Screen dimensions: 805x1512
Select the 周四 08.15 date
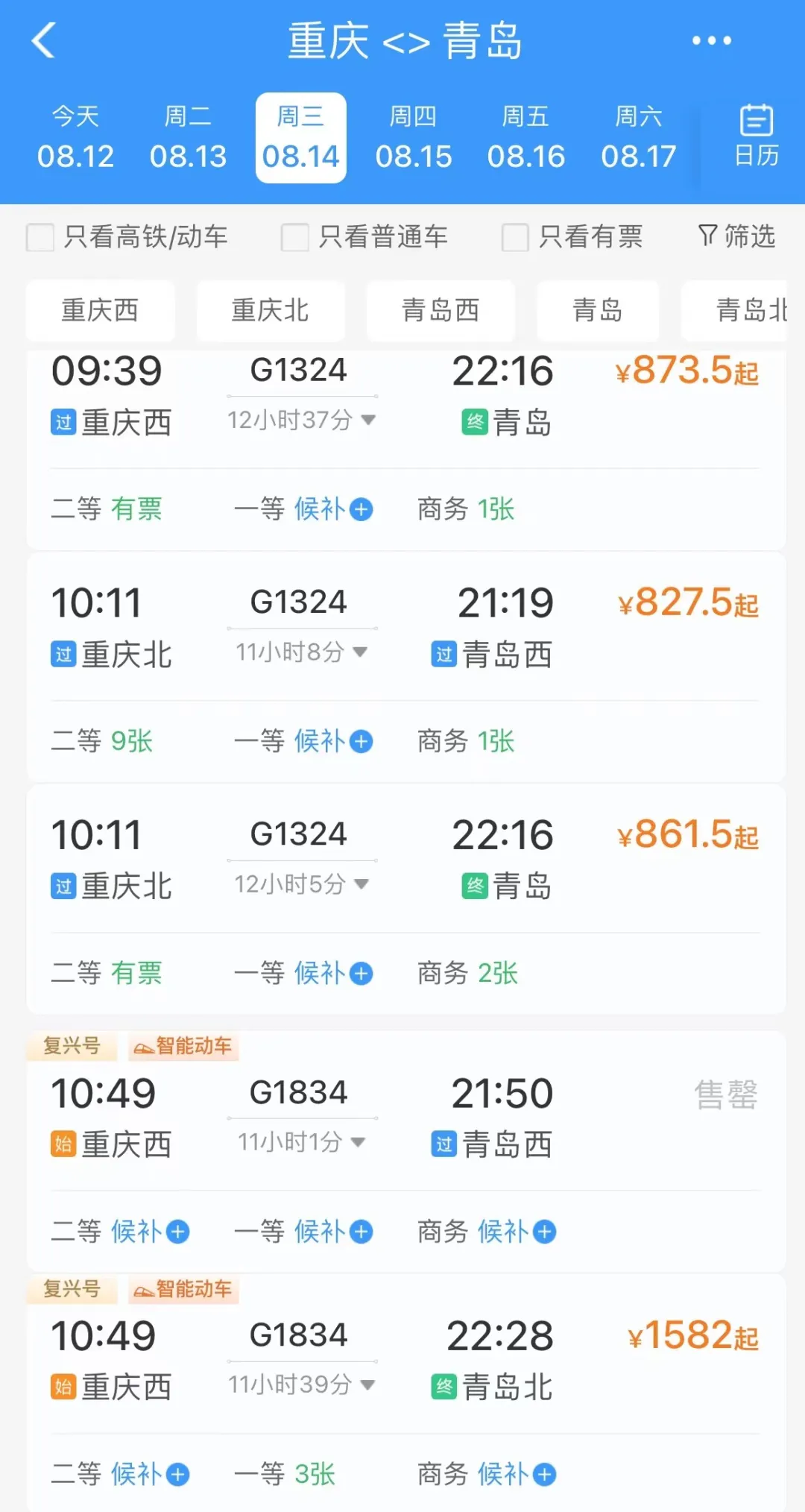click(x=414, y=138)
